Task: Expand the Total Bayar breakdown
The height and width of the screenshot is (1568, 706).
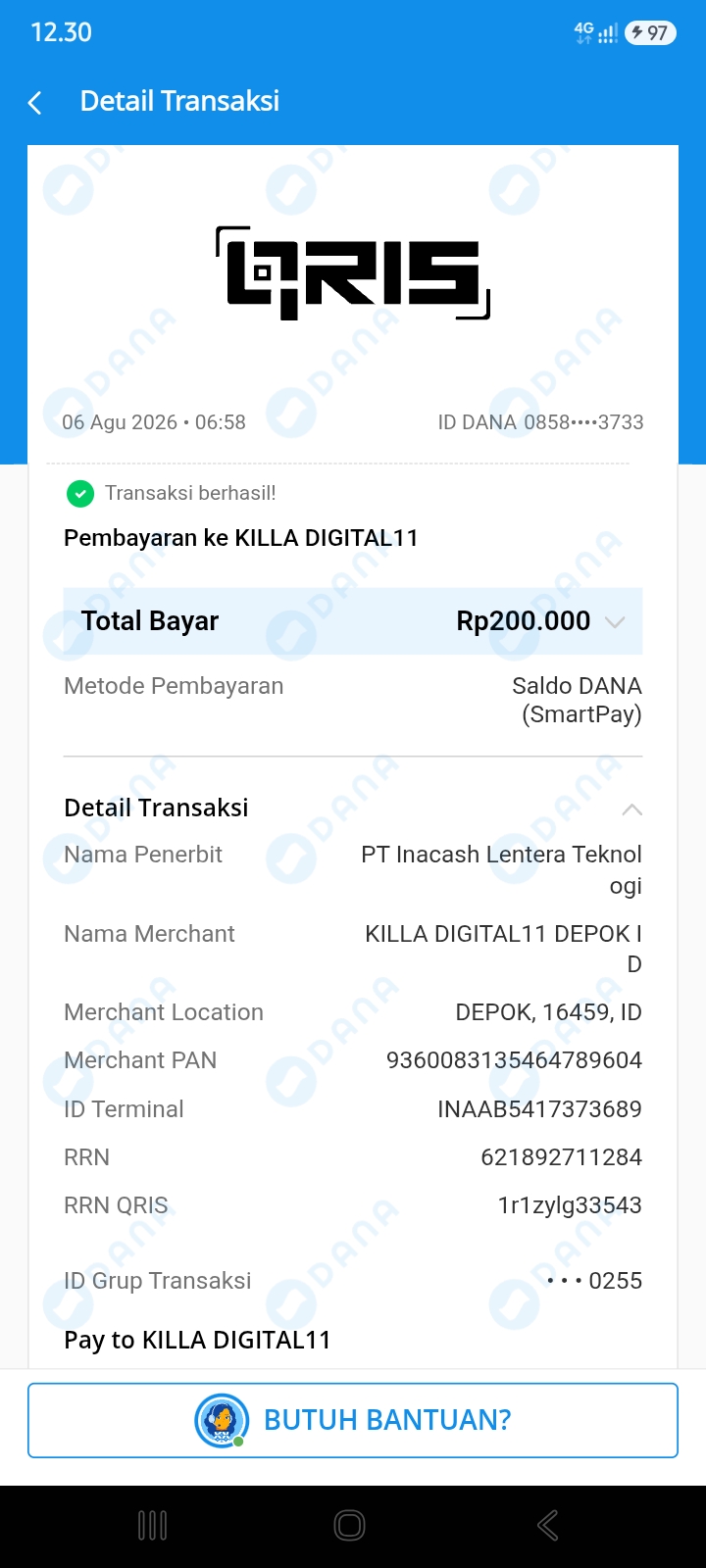Action: (x=615, y=621)
